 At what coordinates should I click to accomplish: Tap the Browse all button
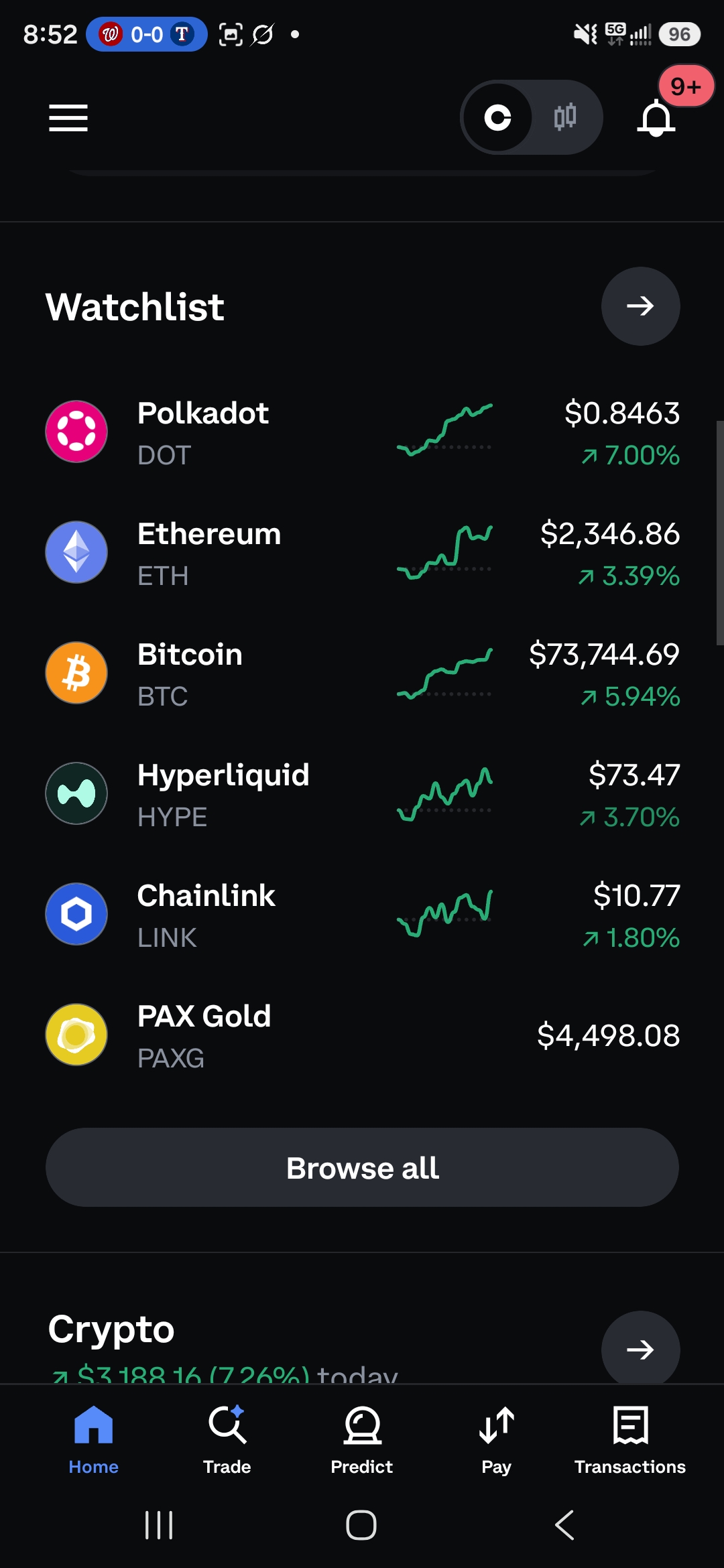tap(362, 1167)
